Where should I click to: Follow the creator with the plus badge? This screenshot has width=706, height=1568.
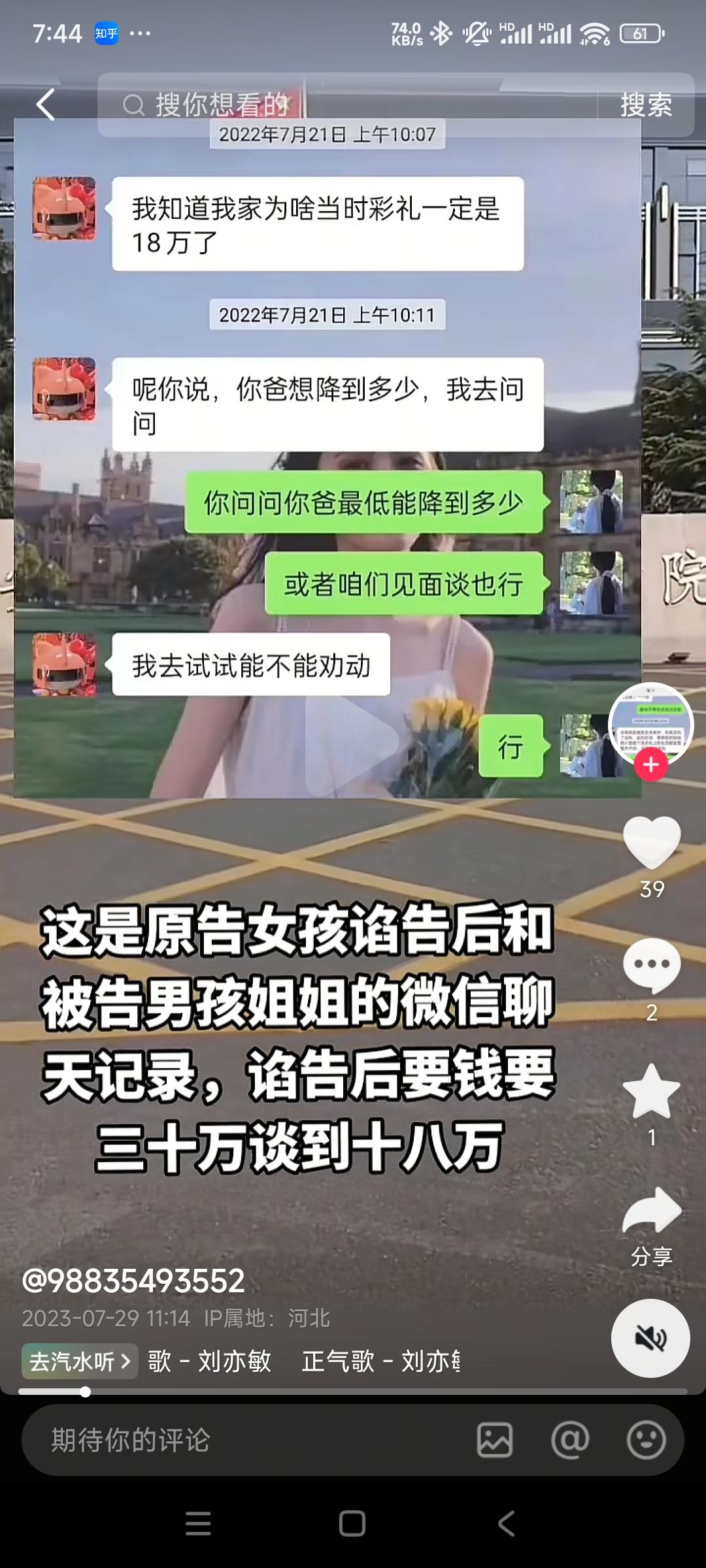(x=650, y=764)
